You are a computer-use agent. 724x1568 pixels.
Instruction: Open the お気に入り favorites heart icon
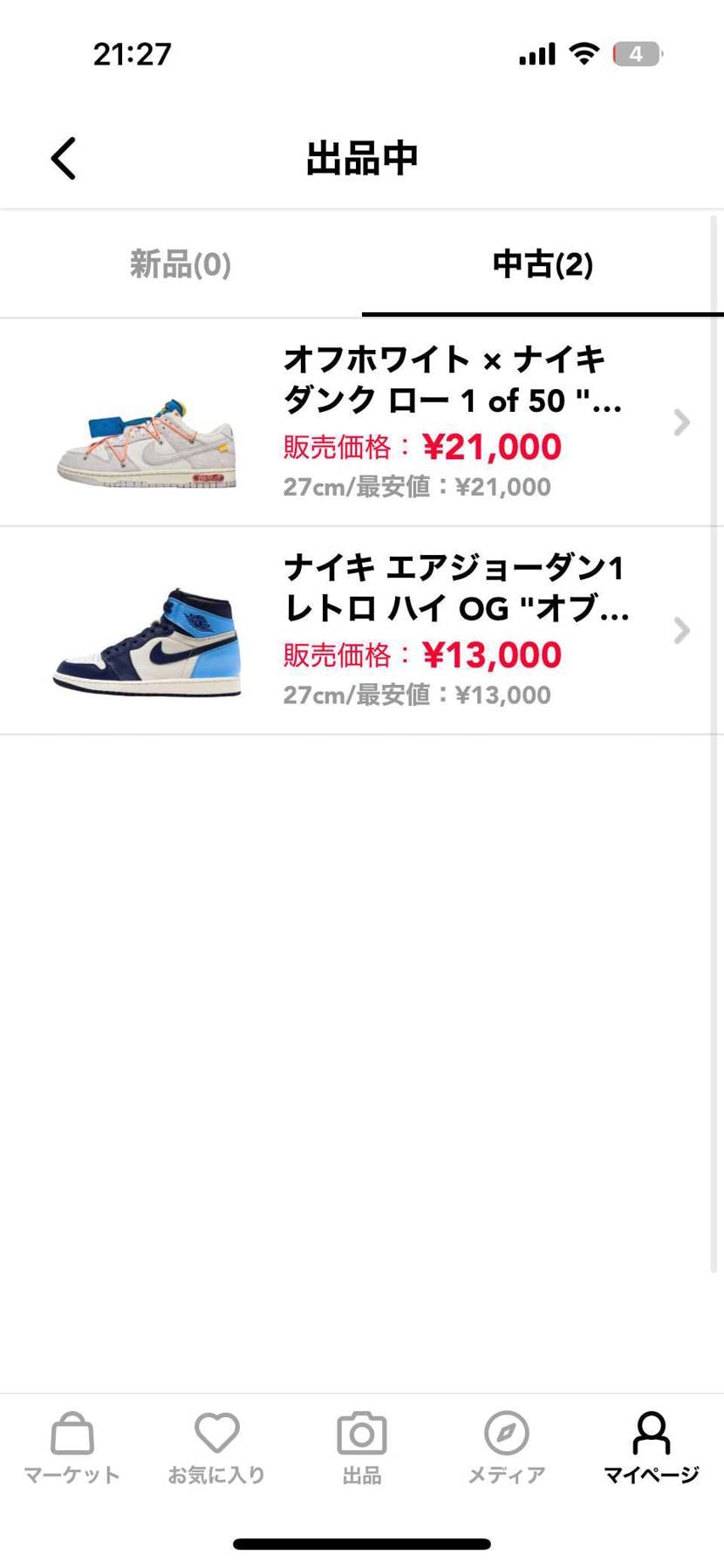215,1435
